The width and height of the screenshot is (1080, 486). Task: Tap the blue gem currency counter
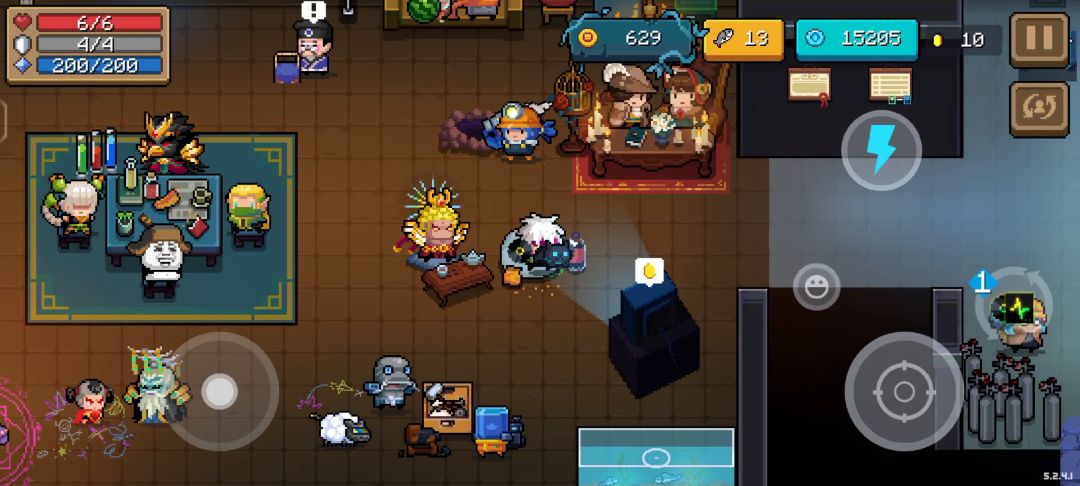click(855, 39)
